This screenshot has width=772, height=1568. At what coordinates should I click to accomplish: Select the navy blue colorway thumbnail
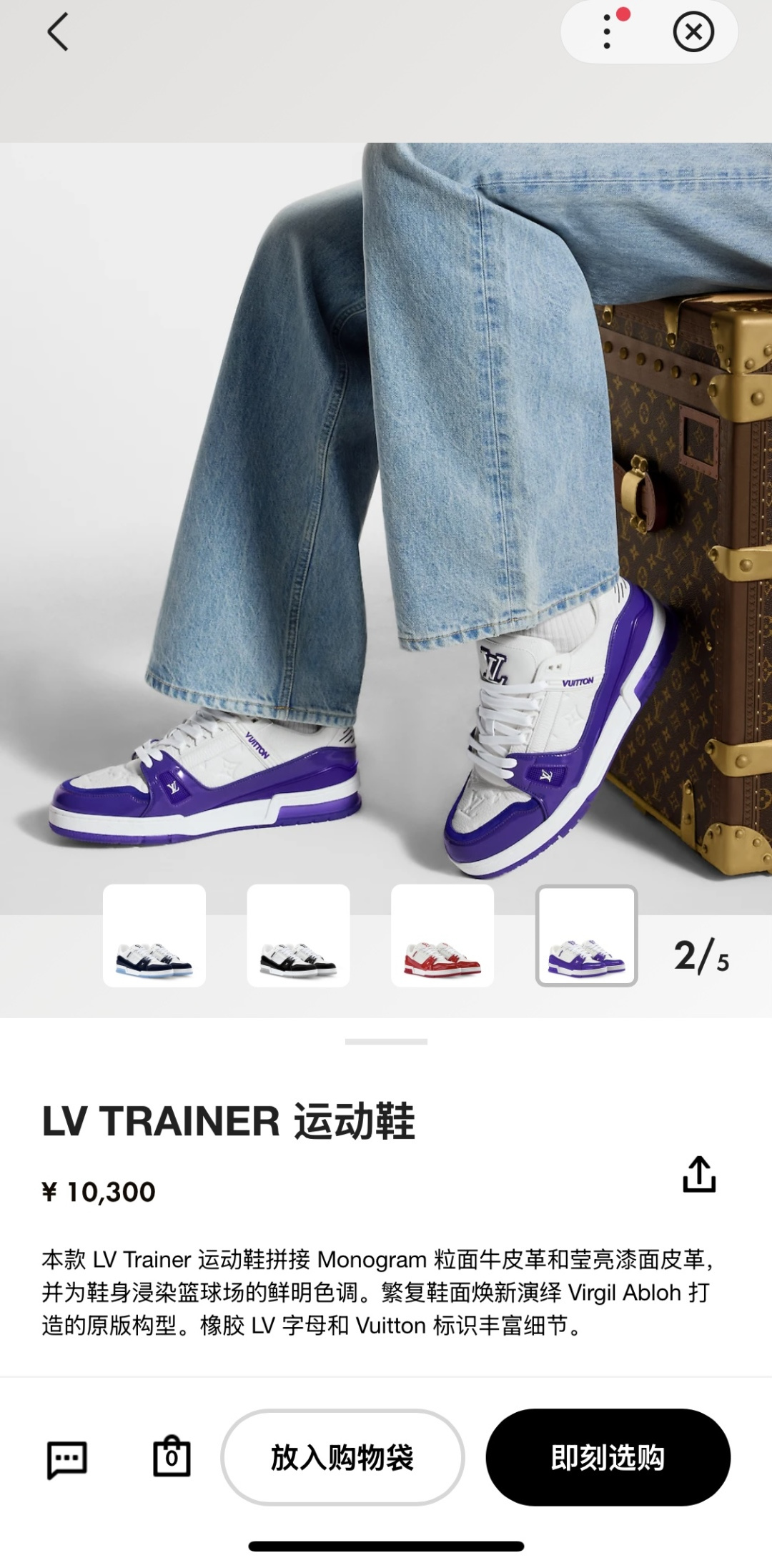(154, 935)
